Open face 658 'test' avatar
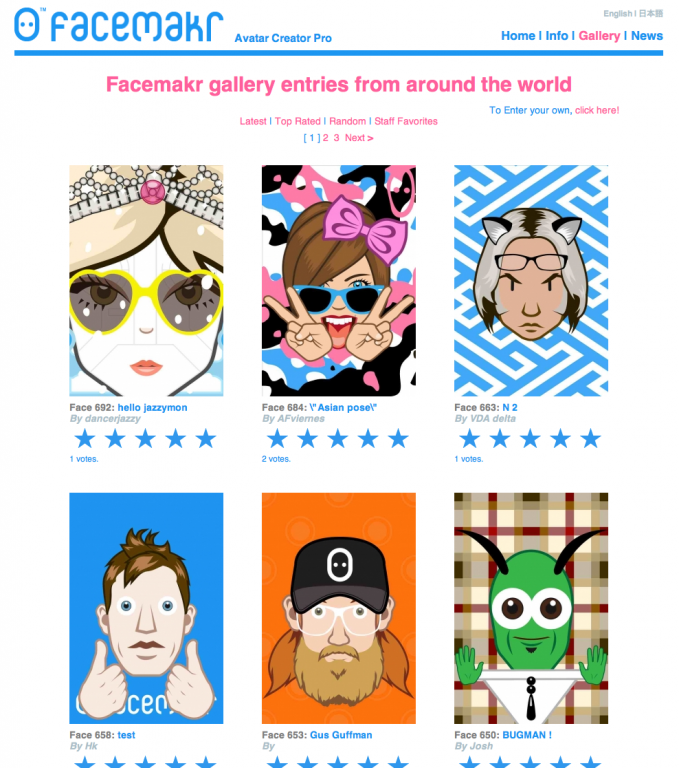Screen dimensions: 679x768 tap(146, 608)
